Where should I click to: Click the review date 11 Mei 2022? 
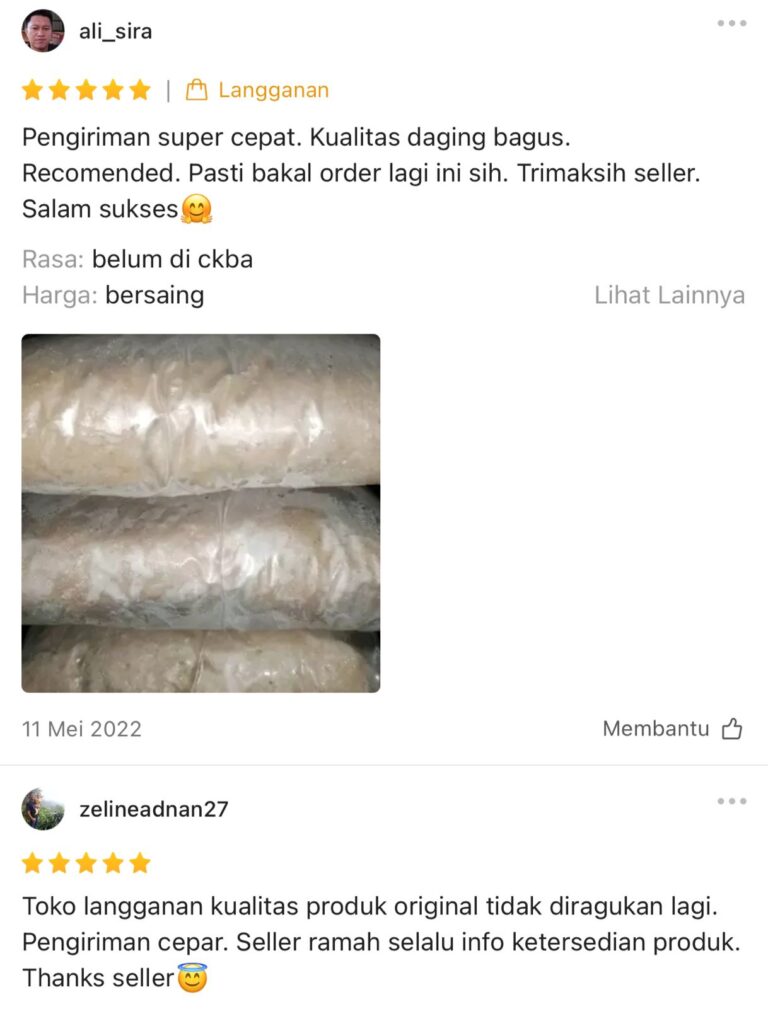pyautogui.click(x=83, y=729)
